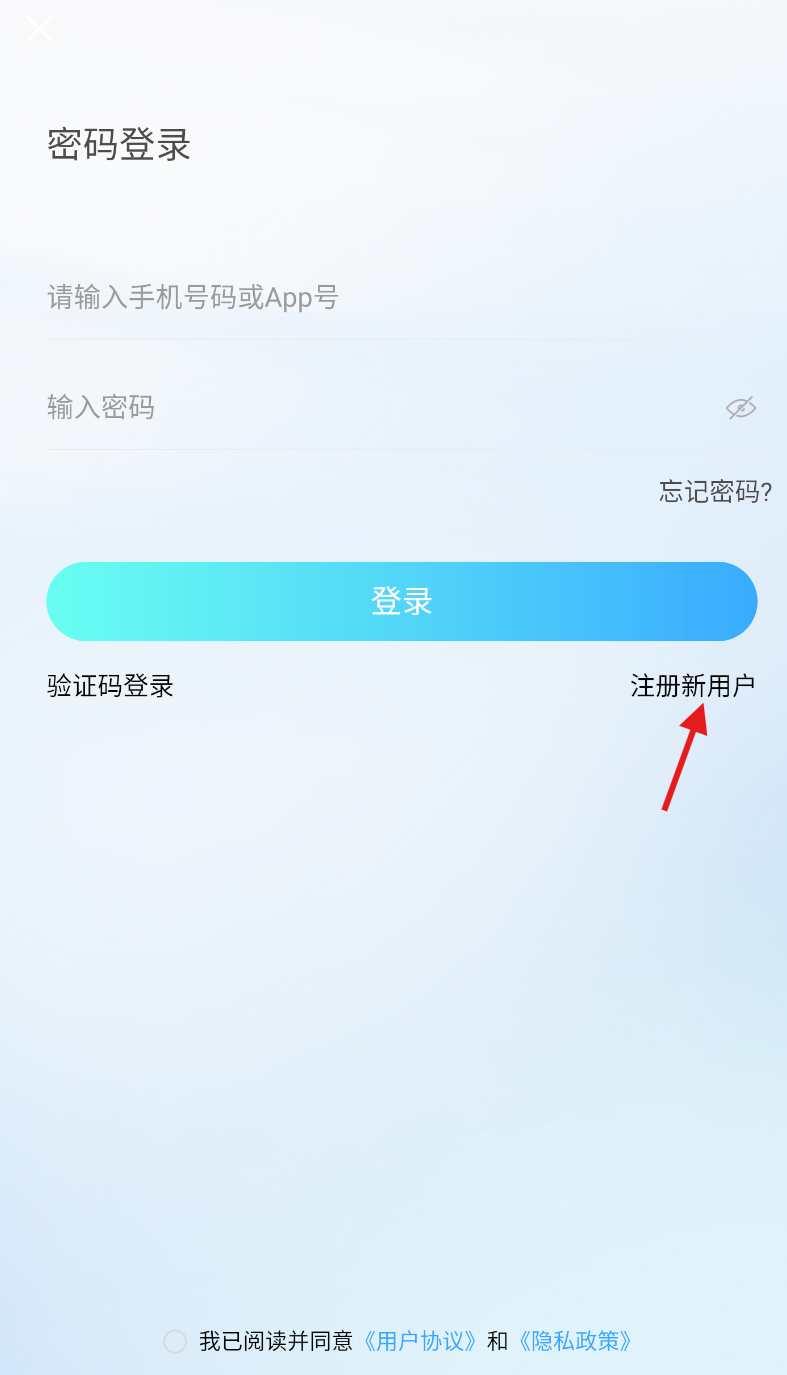Open 注册新用户 to register a new account
The width and height of the screenshot is (787, 1375).
(692, 686)
